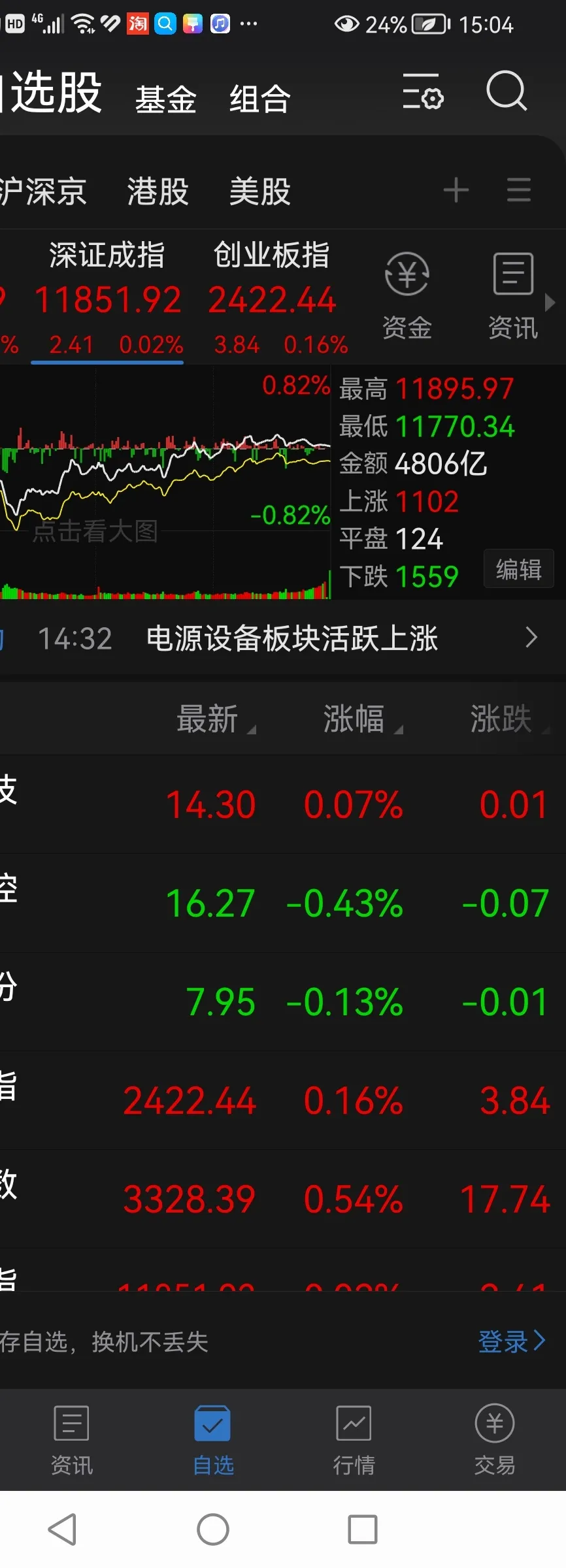Viewport: 566px width, 1568px height.
Task: Switch to the 组合 tab
Action: 259,99
